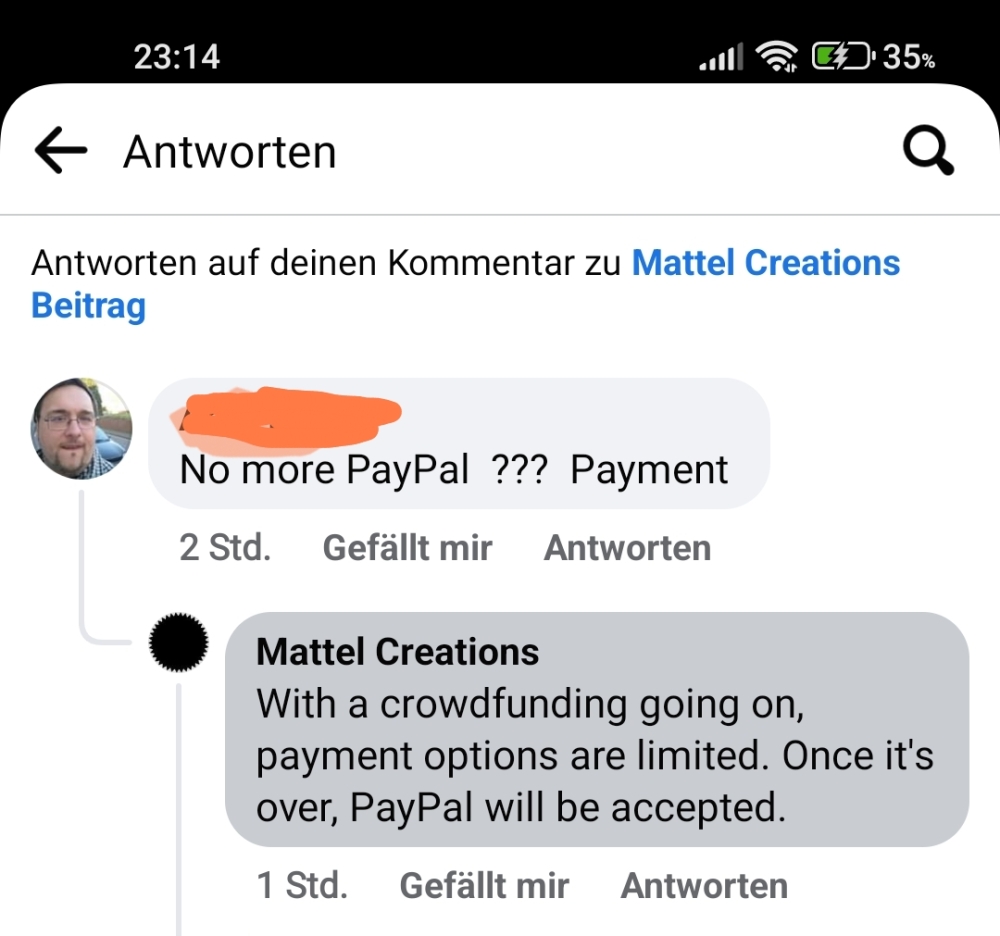Open the search magnifier icon

pyautogui.click(x=927, y=152)
